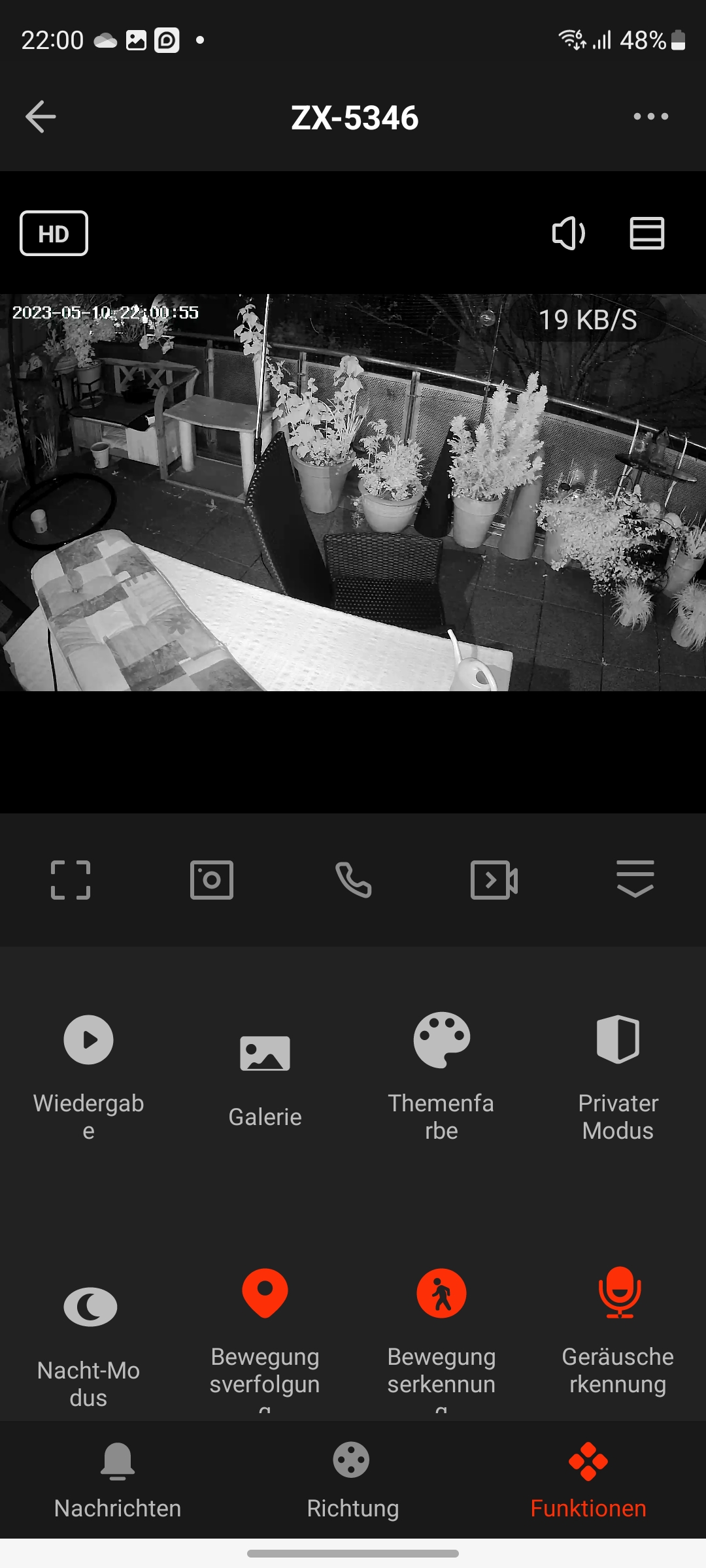Go back using the arrow icon
This screenshot has height=1568, width=706.
(41, 117)
